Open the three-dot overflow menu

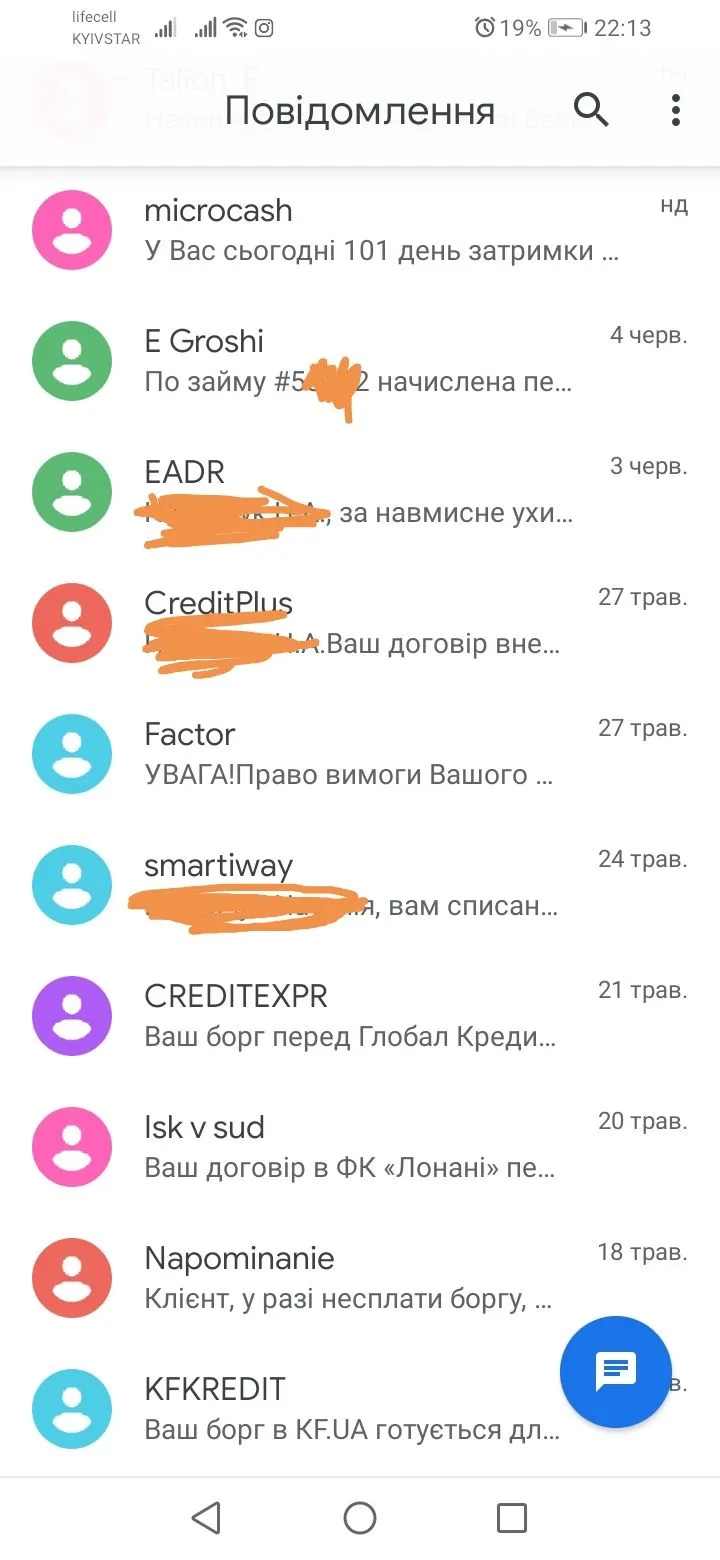tap(676, 111)
